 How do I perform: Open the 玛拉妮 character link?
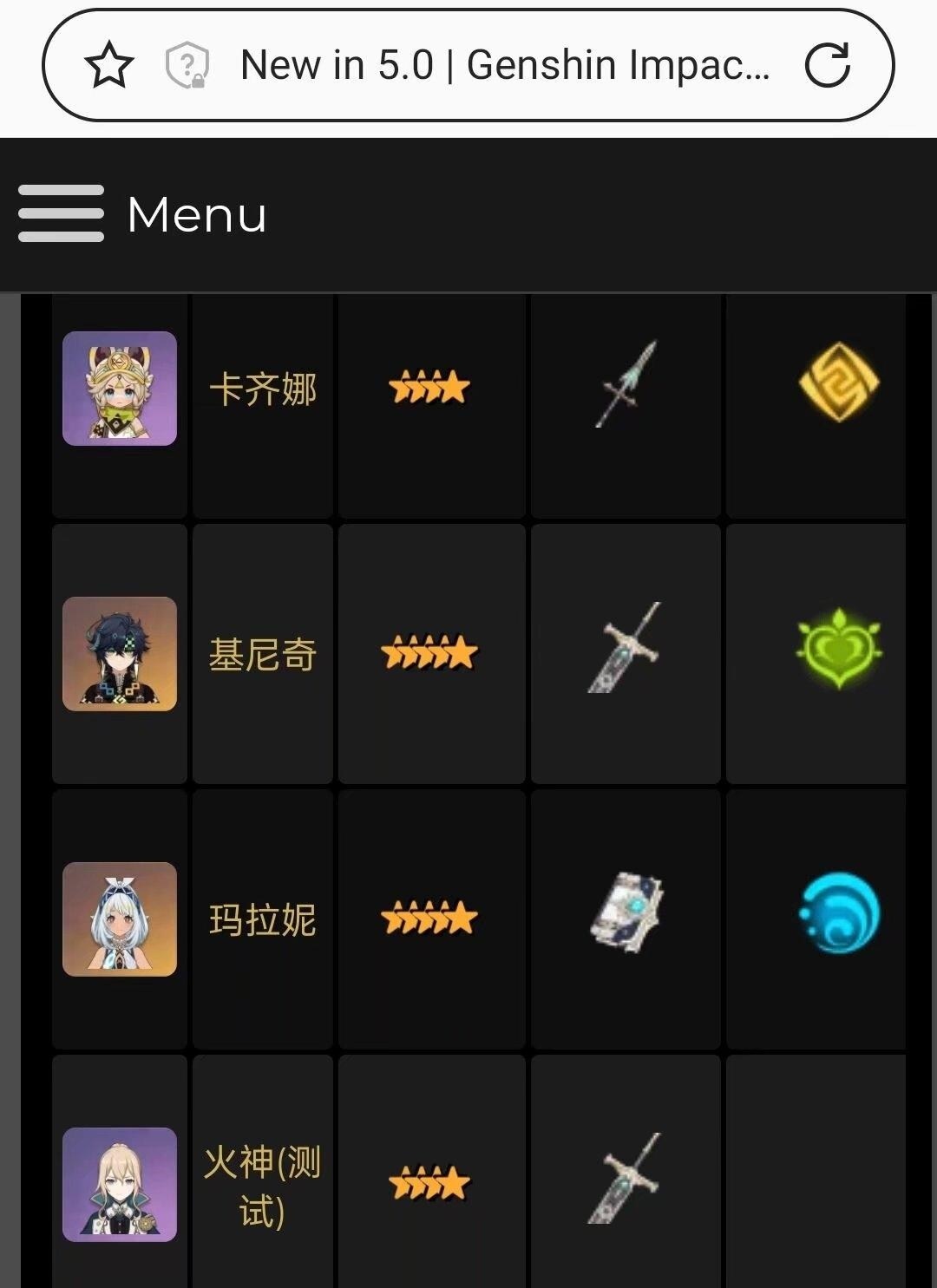pos(263,920)
